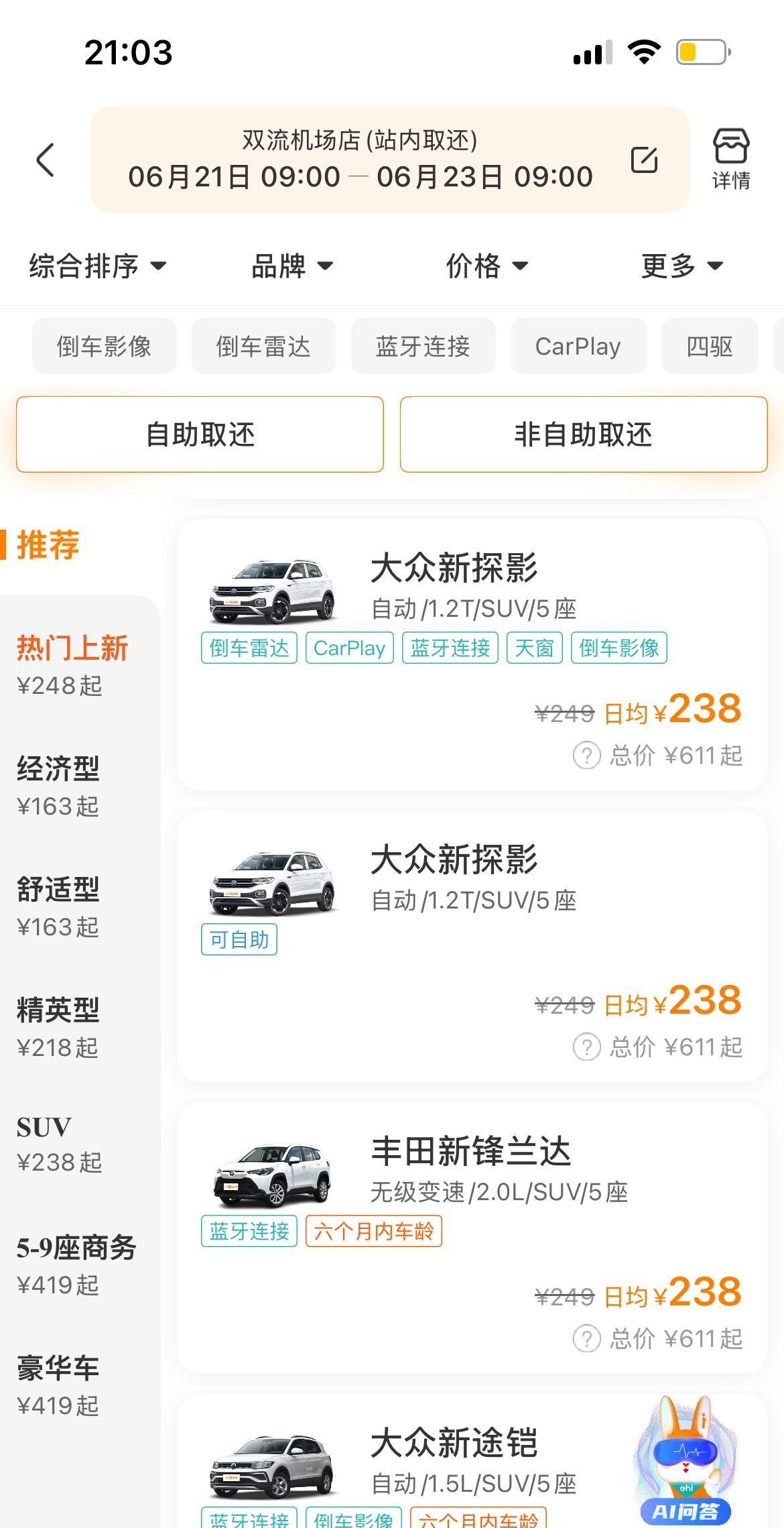Switch to the SUV category

click(x=59, y=1144)
